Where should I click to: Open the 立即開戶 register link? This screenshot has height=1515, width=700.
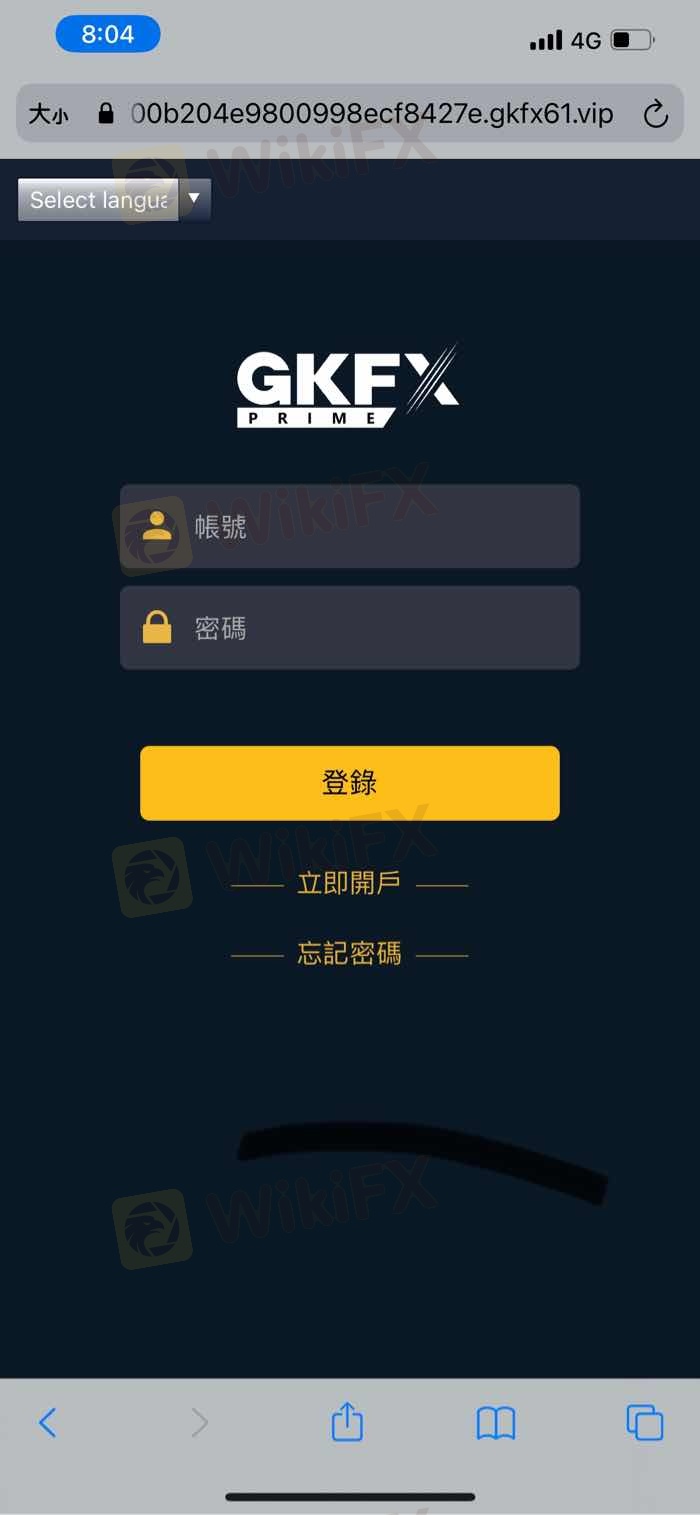click(349, 883)
